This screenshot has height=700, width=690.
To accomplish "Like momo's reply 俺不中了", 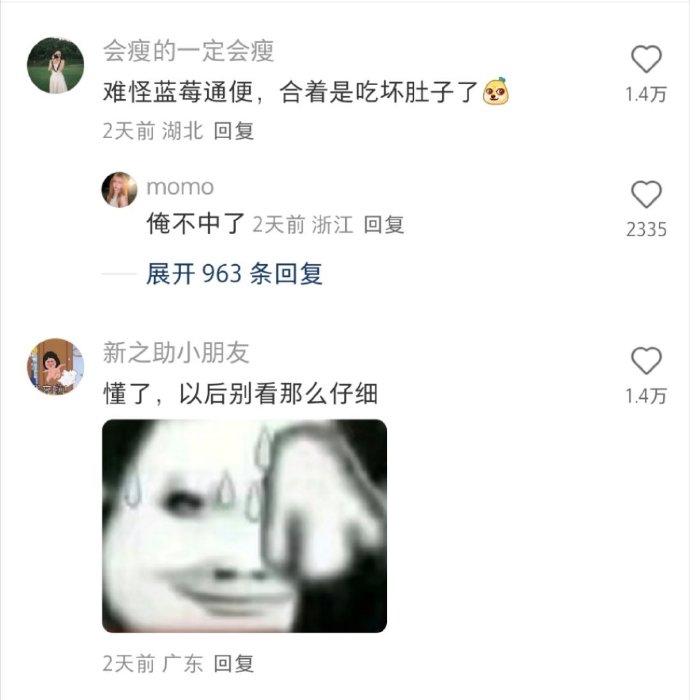I will (646, 195).
